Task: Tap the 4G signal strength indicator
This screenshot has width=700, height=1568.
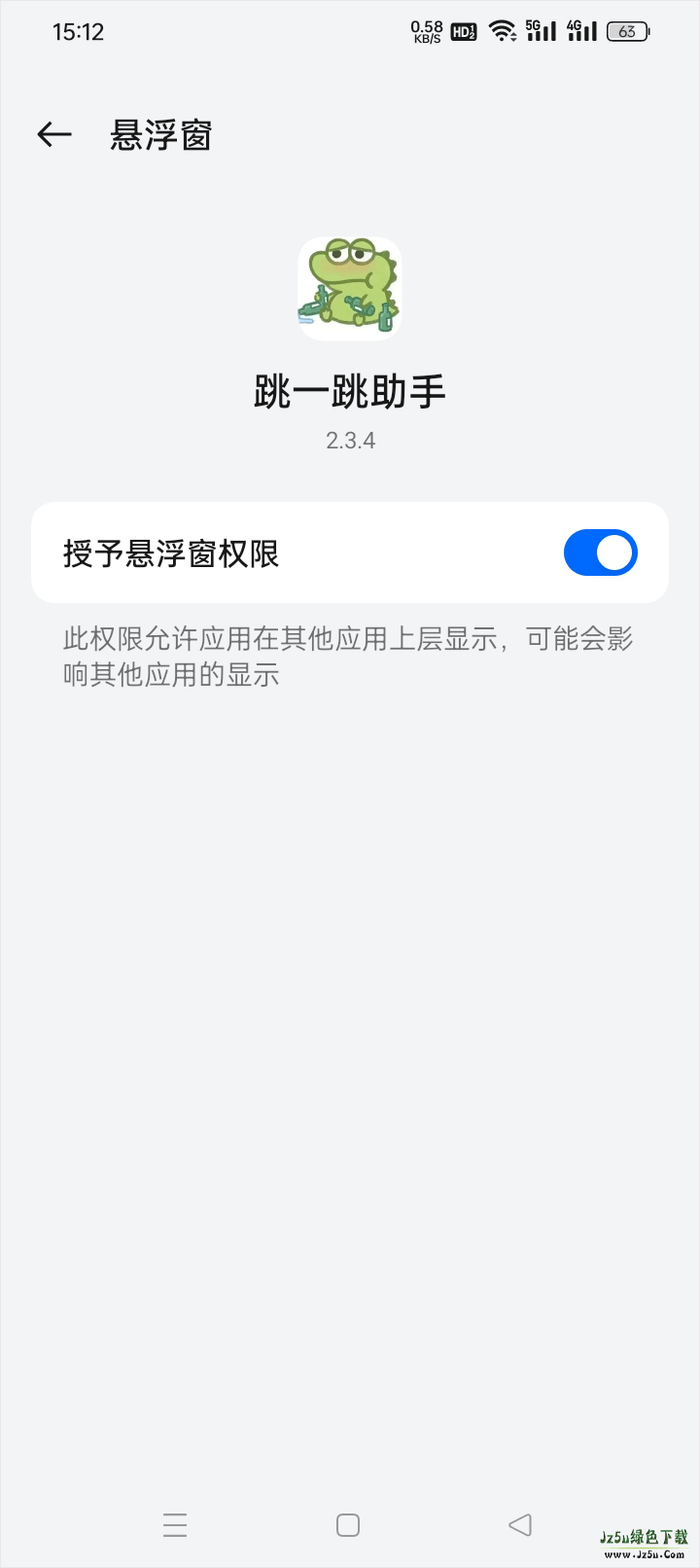Action: point(582,30)
